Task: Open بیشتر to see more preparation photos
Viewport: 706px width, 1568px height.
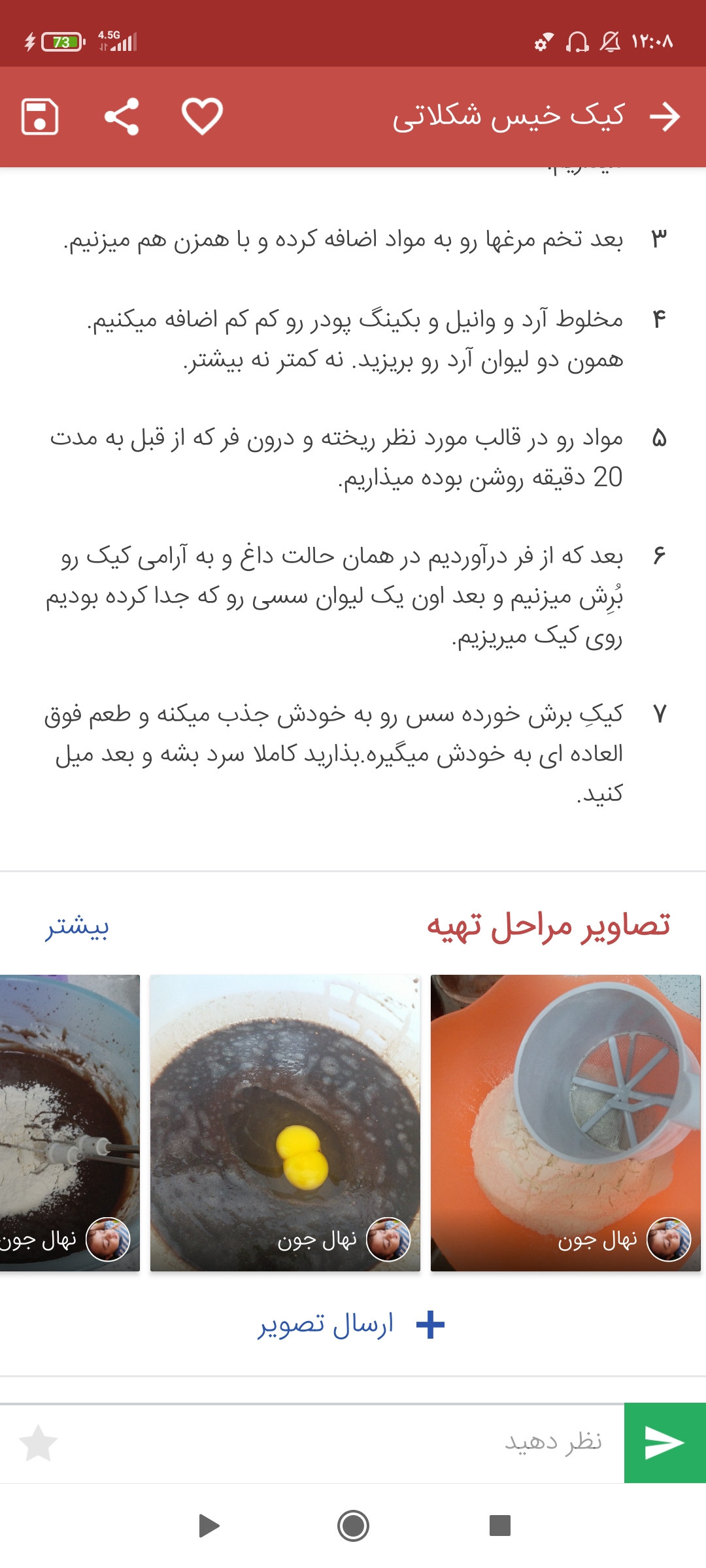Action: coord(77,926)
